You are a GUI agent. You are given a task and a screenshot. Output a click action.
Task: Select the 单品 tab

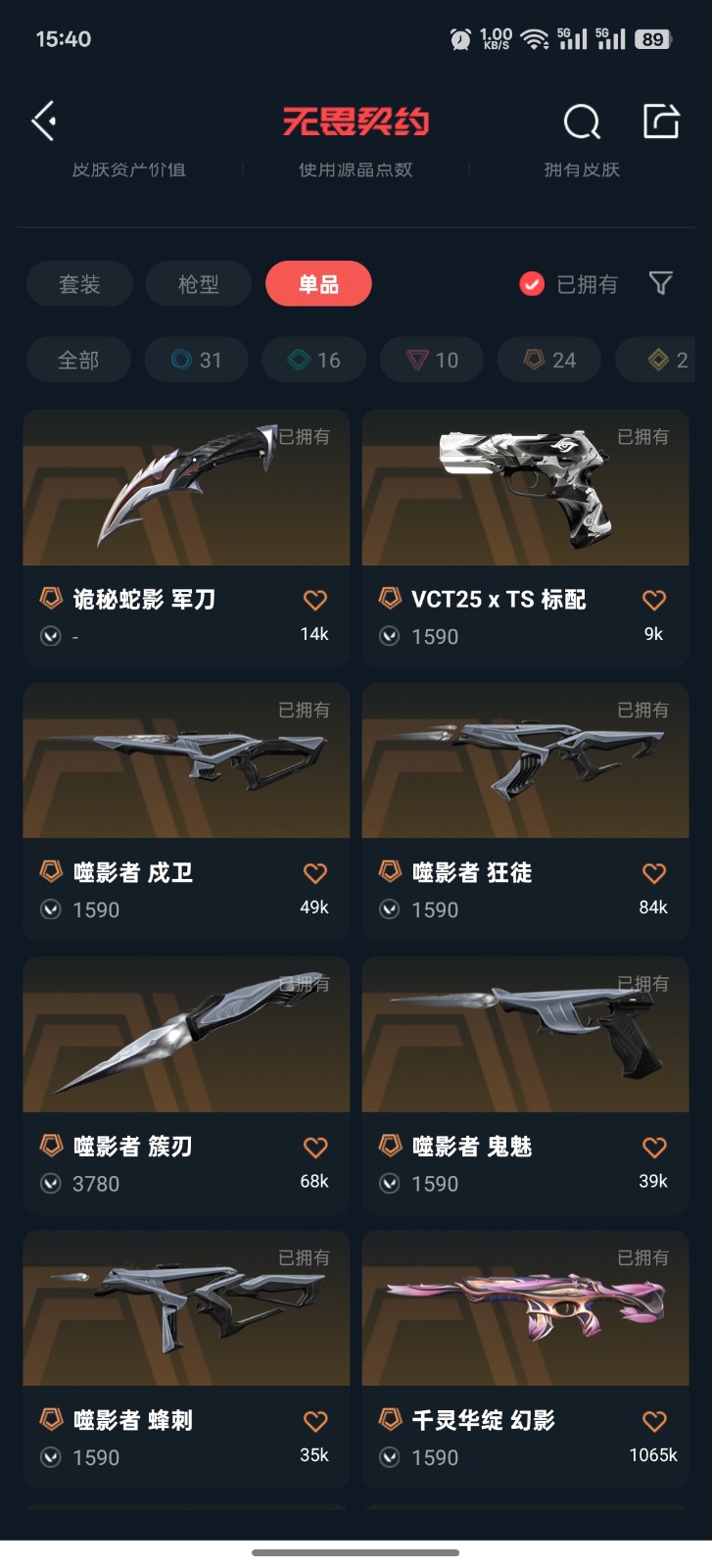click(x=318, y=284)
